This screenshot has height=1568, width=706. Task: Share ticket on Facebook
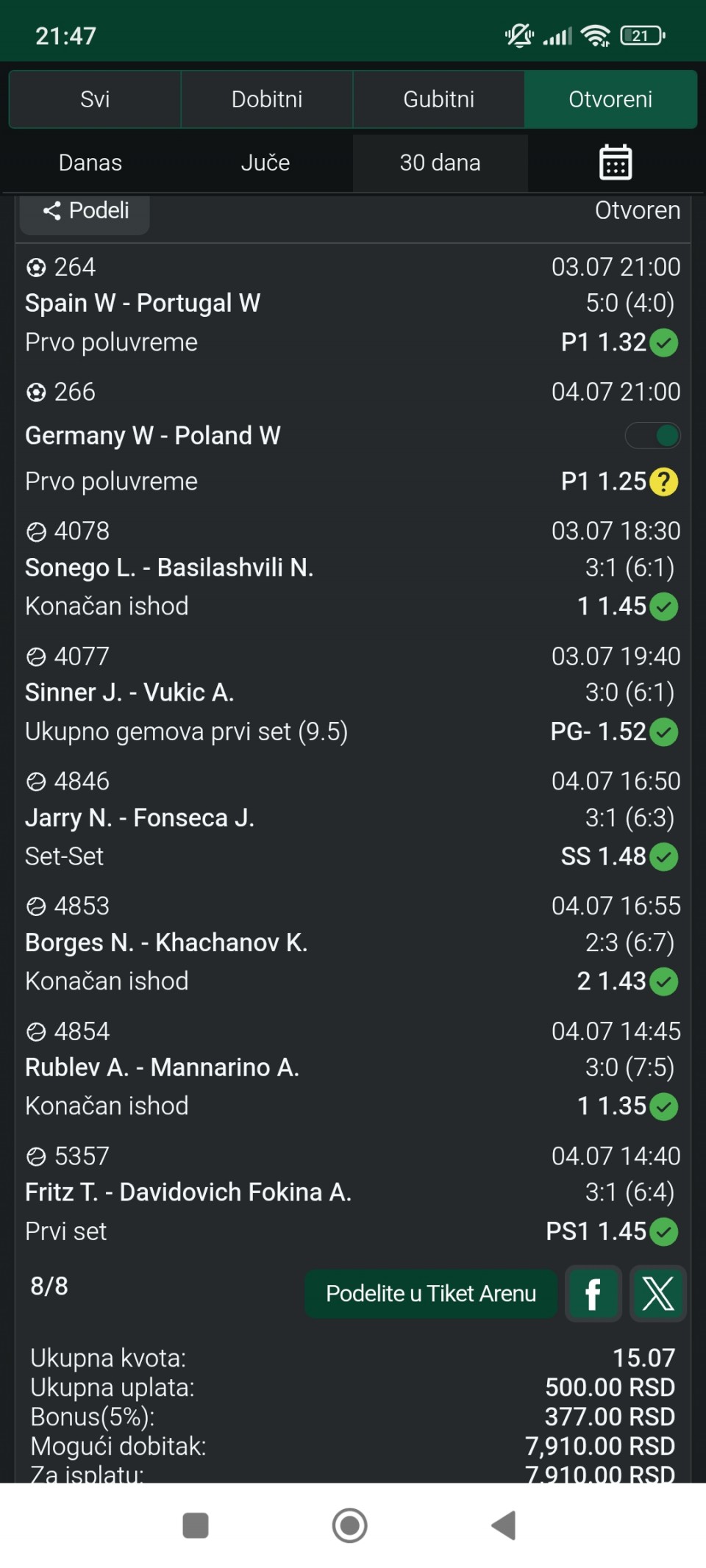coord(593,1293)
